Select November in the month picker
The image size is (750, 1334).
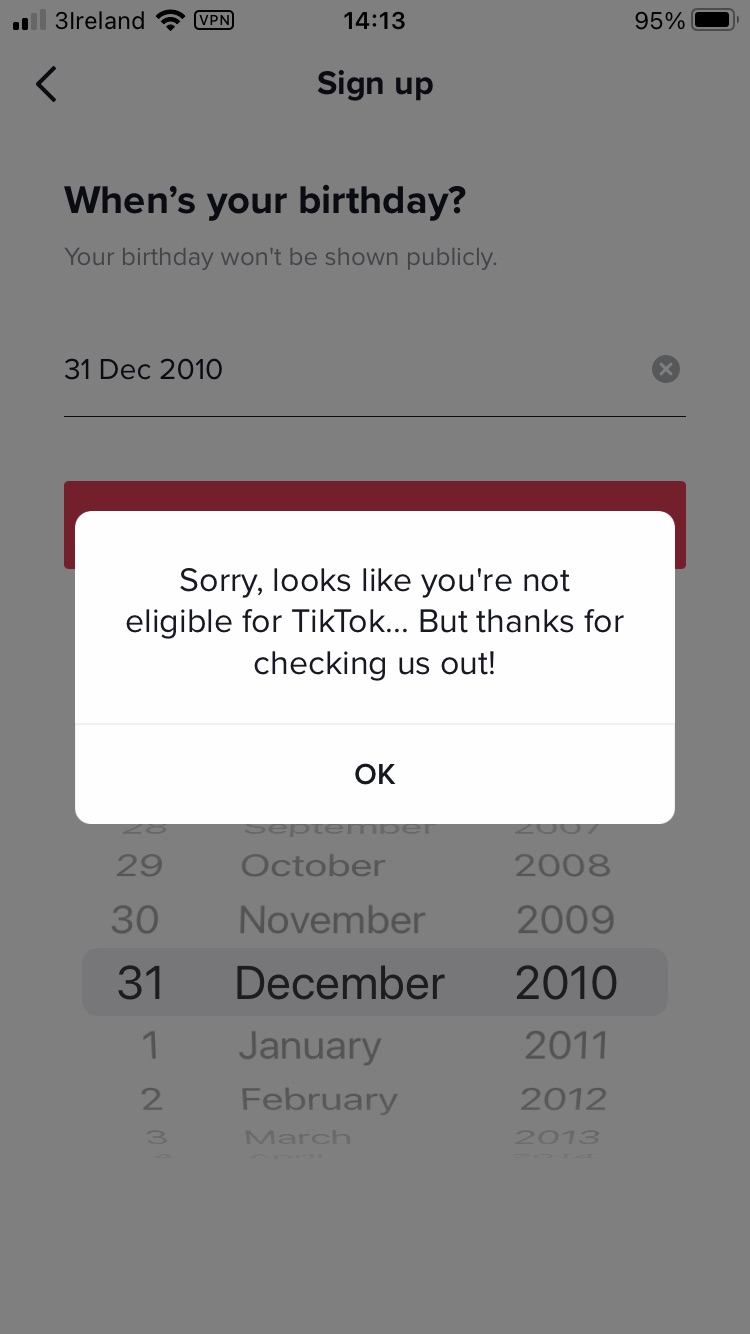(x=332, y=920)
